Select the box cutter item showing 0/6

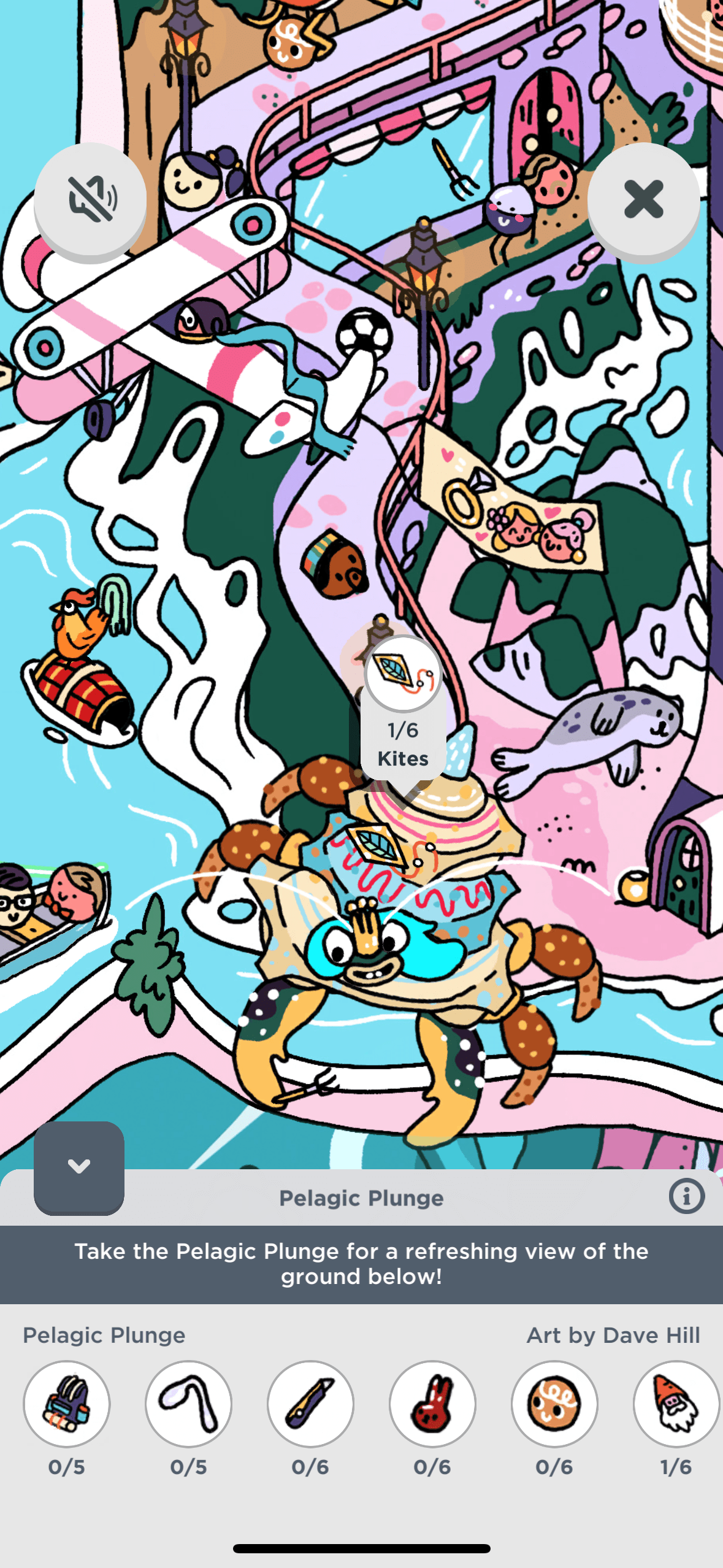310,1404
